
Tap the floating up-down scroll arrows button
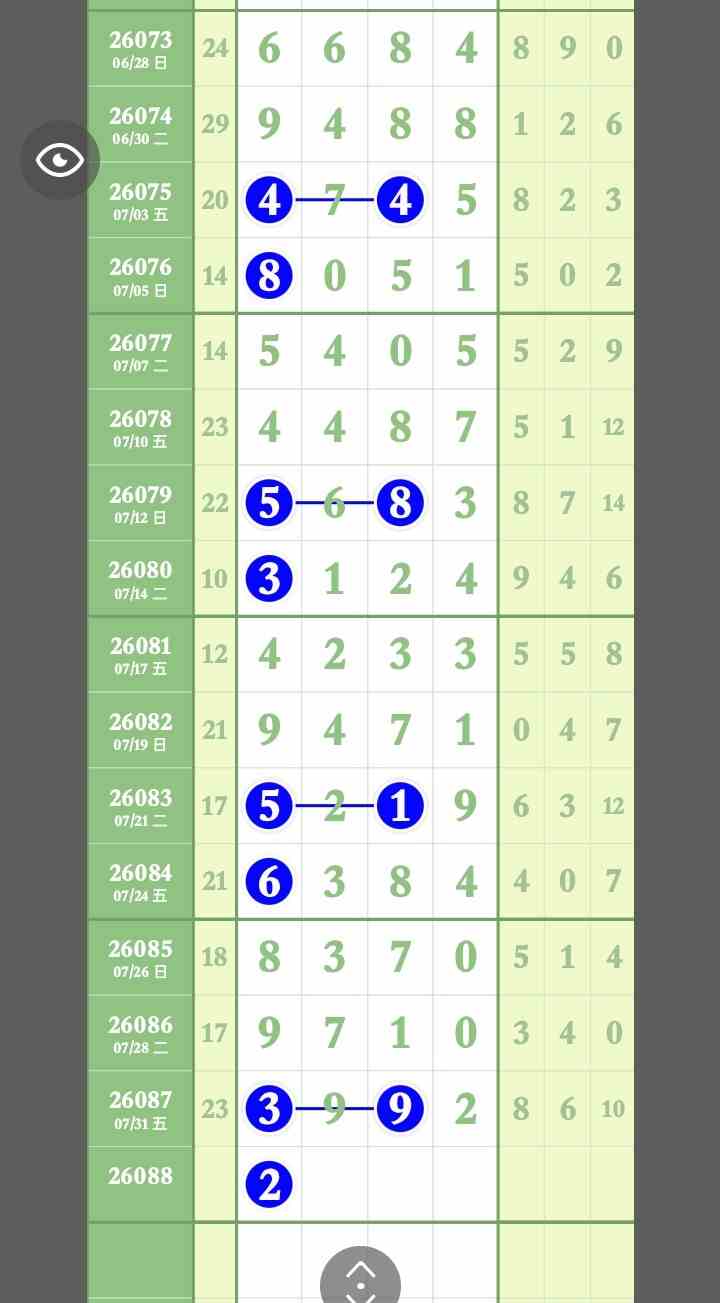pyautogui.click(x=360, y=1275)
